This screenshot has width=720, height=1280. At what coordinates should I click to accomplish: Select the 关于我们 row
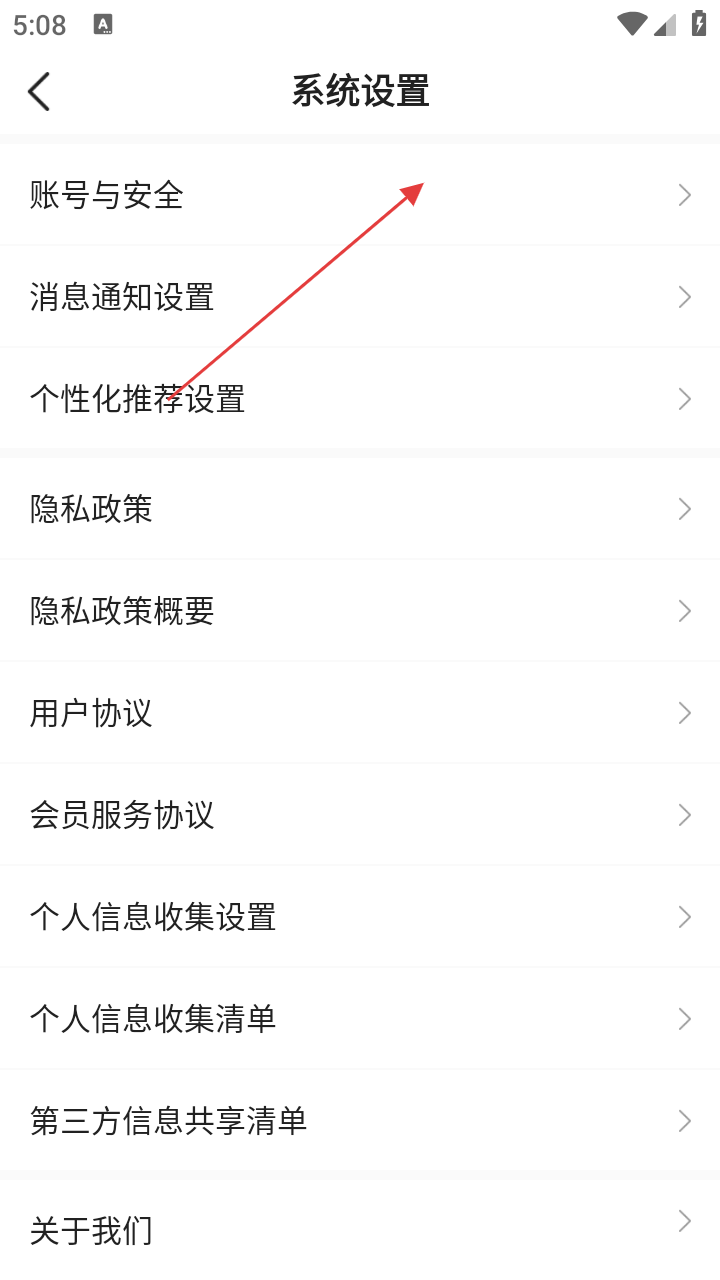(360, 1229)
